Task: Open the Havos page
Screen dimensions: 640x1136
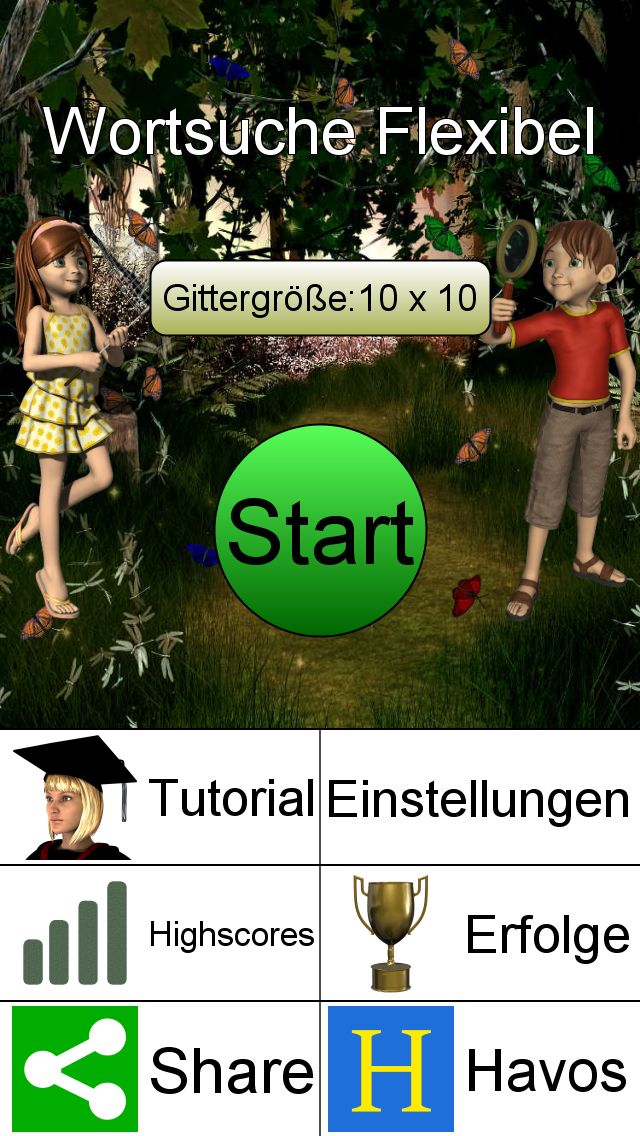Action: [480, 1069]
